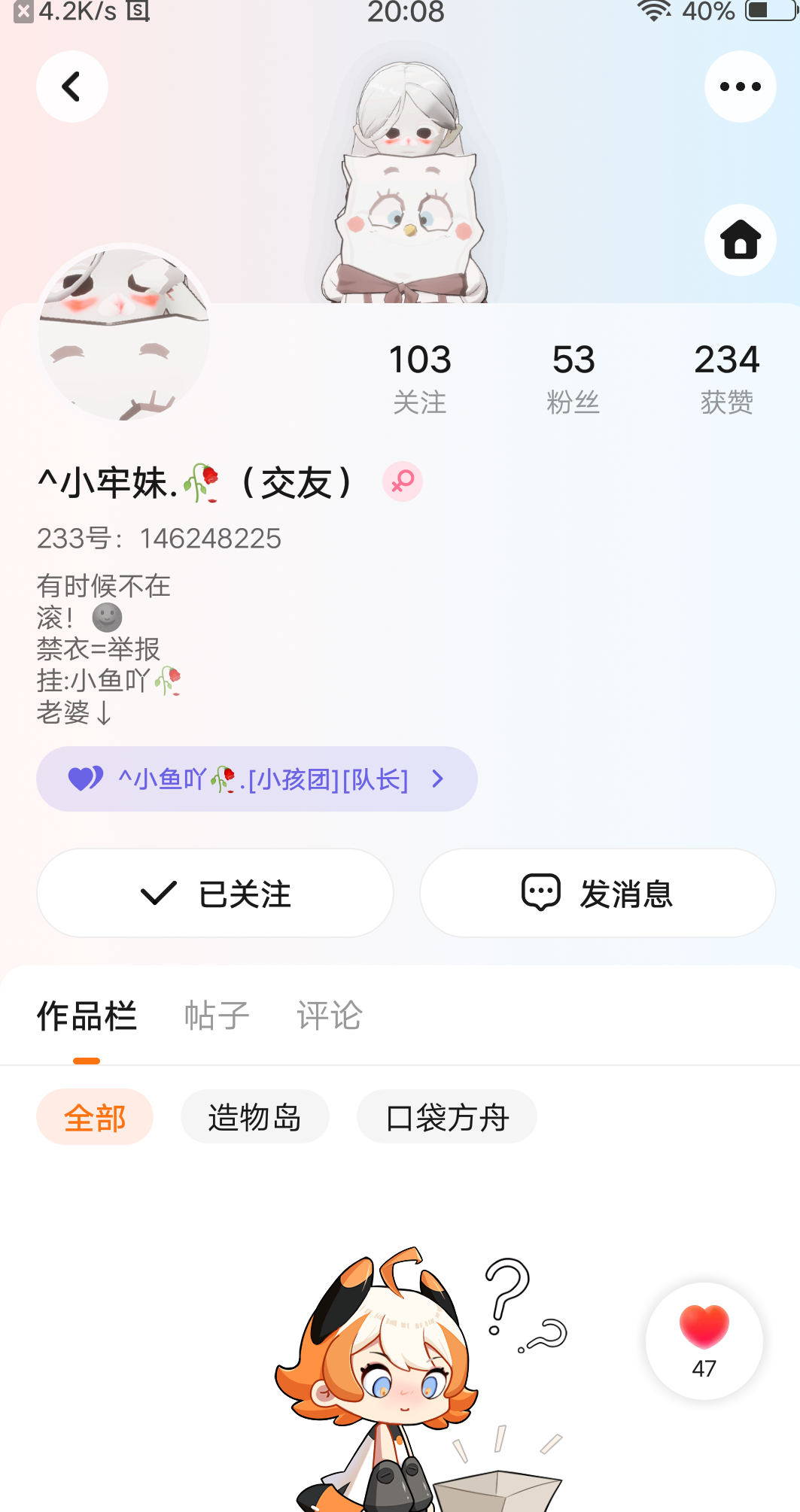Like the profile with the heart button
Image resolution: width=800 pixels, height=1512 pixels.
tap(704, 1340)
